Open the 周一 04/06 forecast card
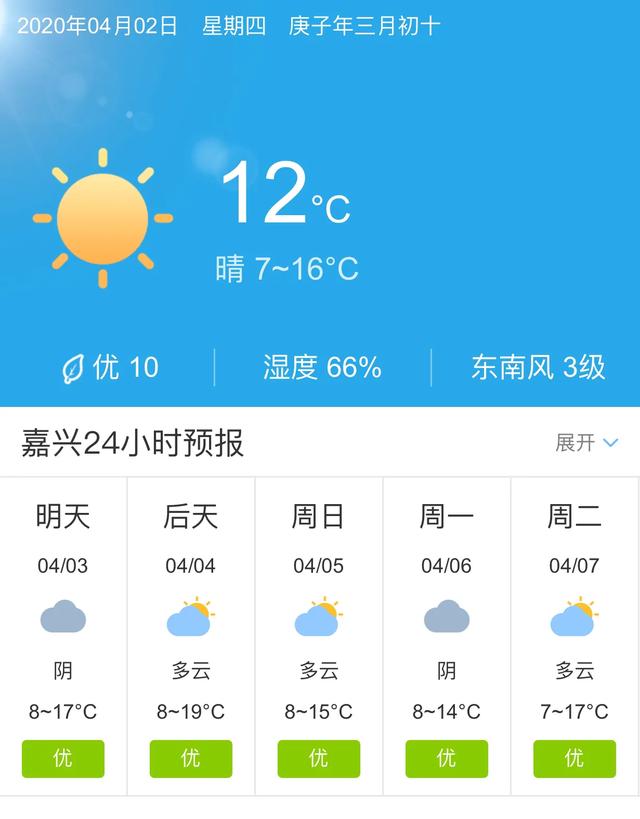The image size is (640, 819). click(447, 635)
